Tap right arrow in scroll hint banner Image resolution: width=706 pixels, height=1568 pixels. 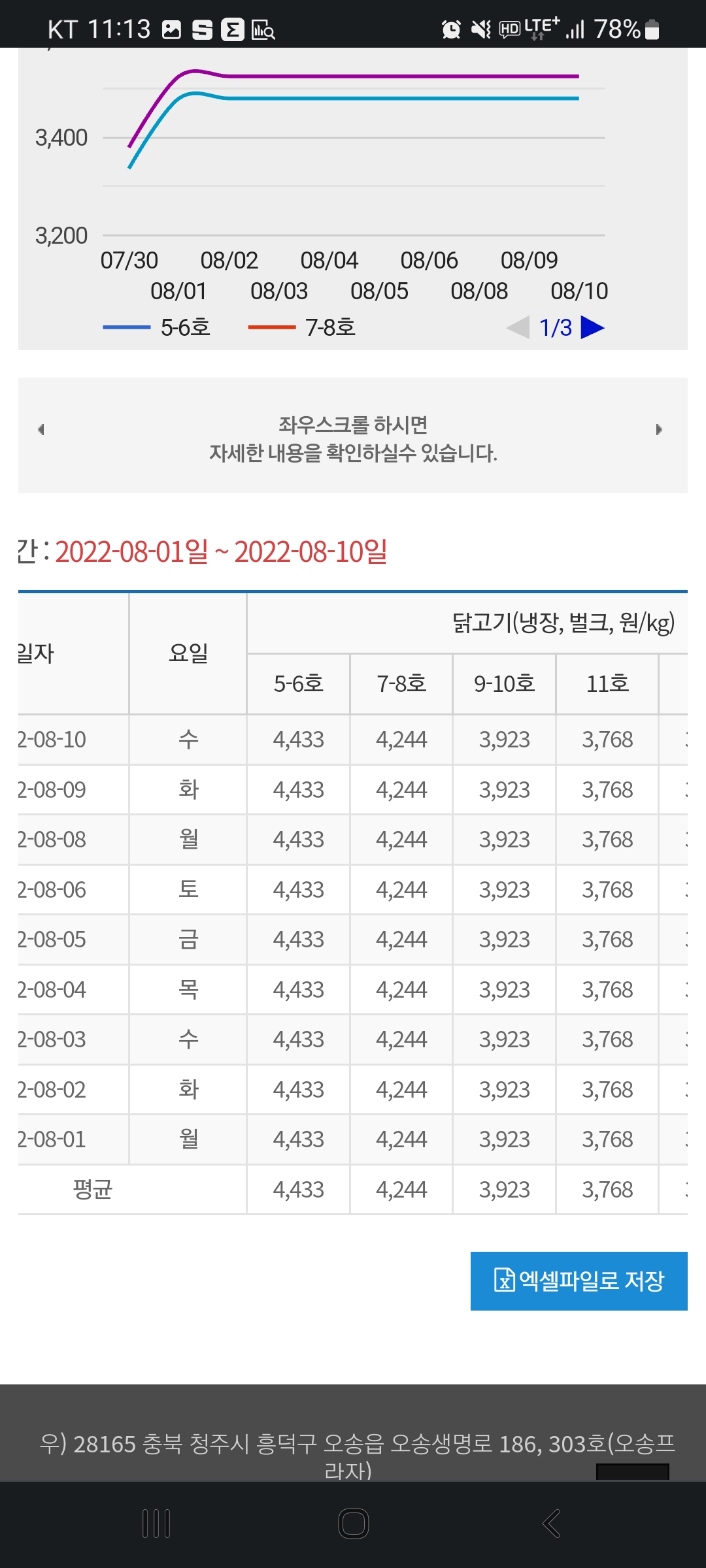coord(659,429)
